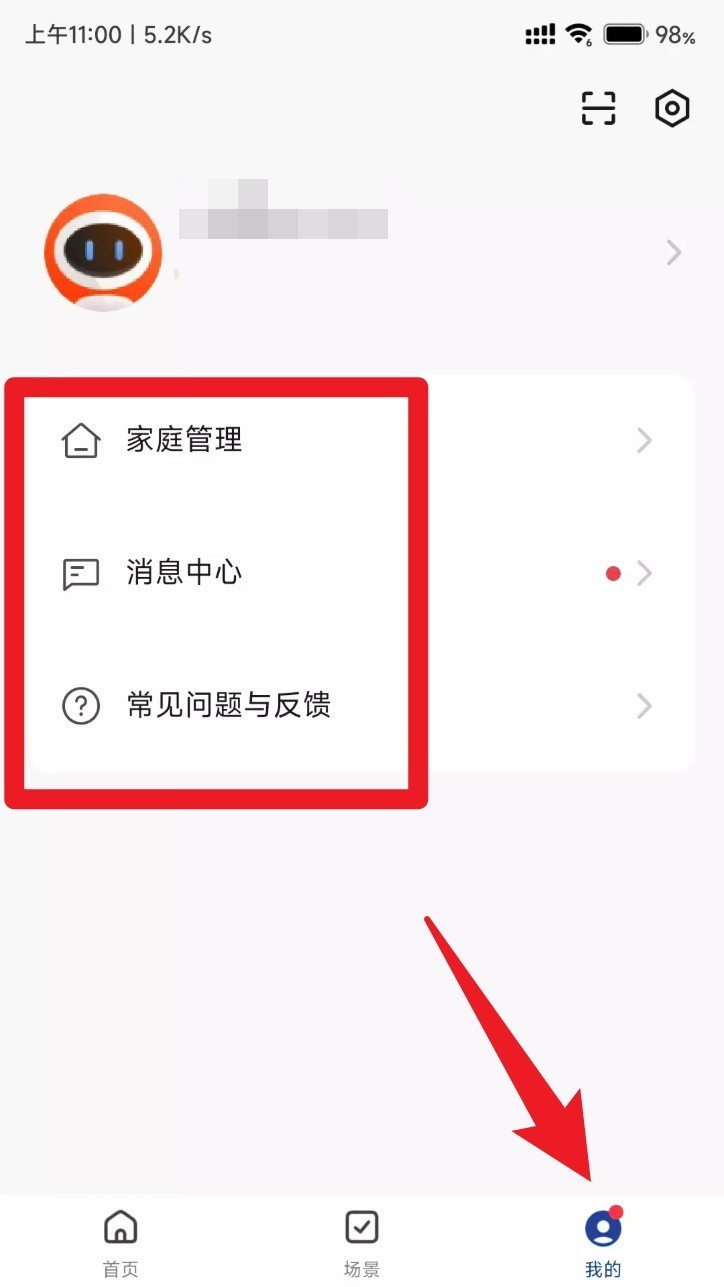Switch to the 首页 tab

[x=120, y=1242]
